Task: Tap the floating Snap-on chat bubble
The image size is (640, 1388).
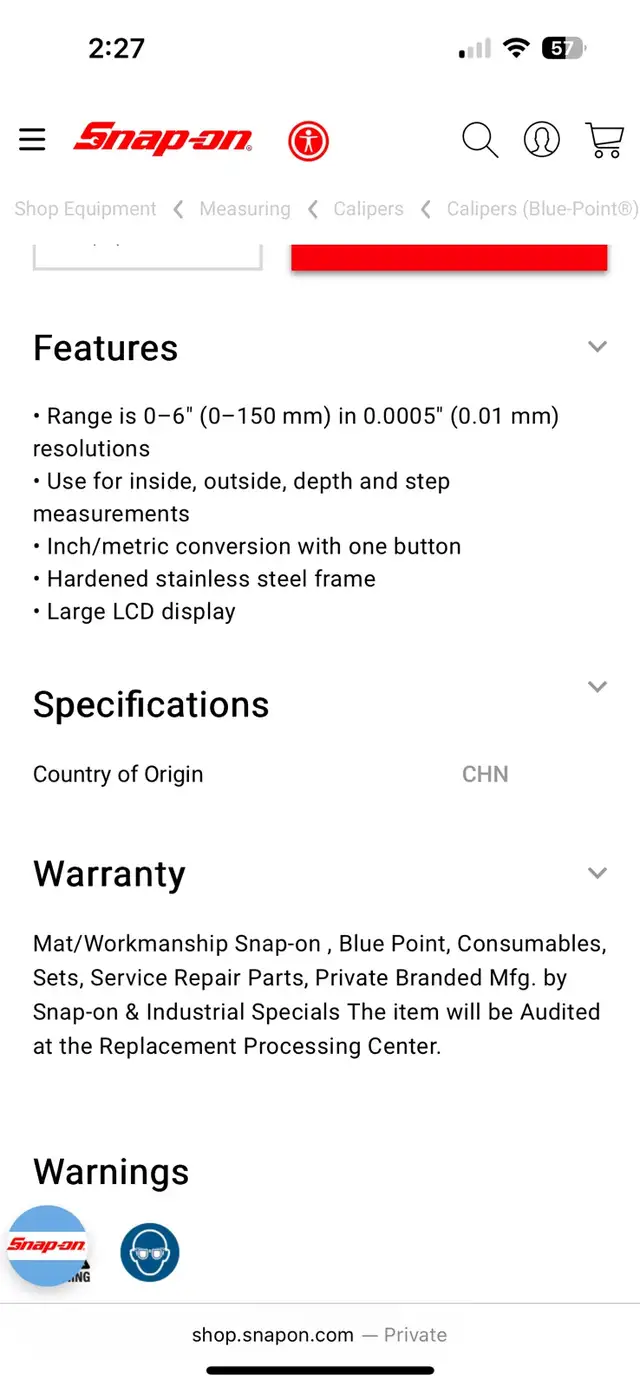Action: [47, 1245]
